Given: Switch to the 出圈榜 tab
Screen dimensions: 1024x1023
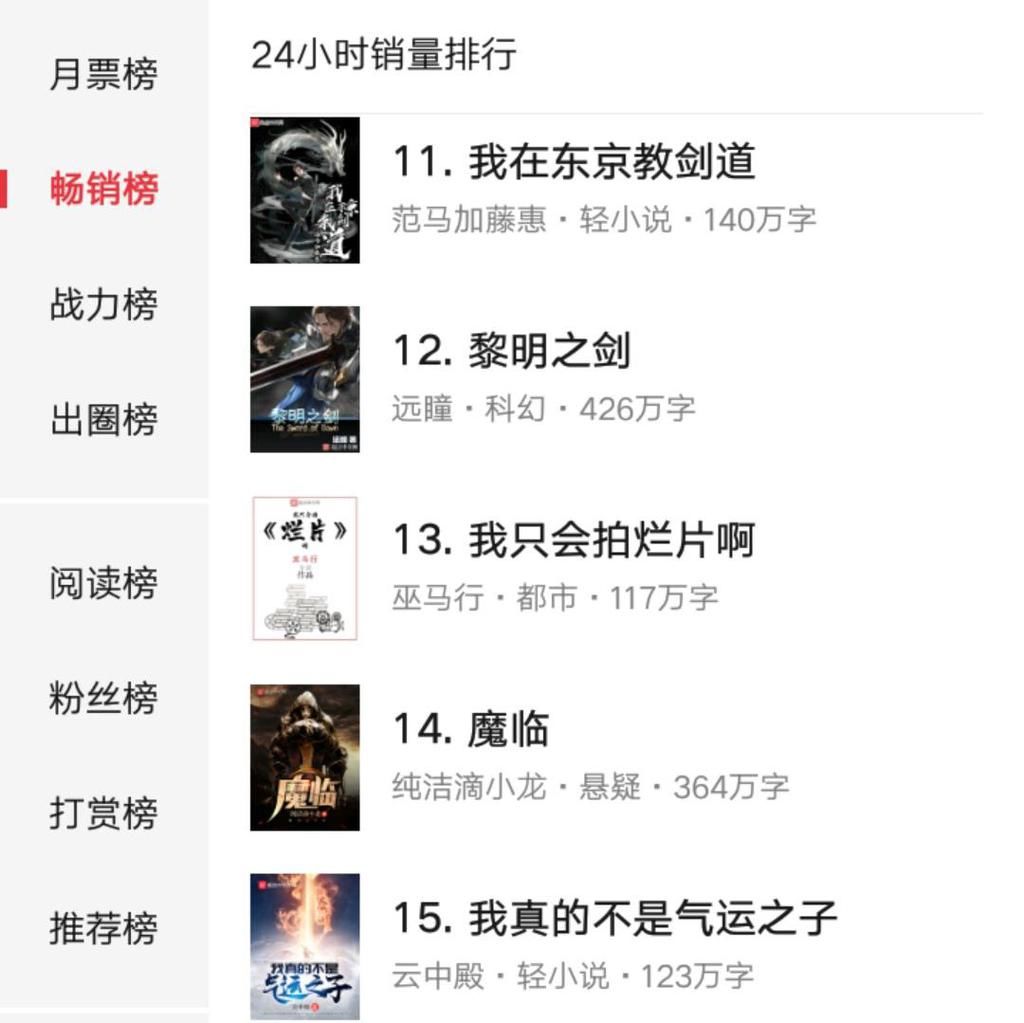Looking at the screenshot, I should click(x=104, y=420).
